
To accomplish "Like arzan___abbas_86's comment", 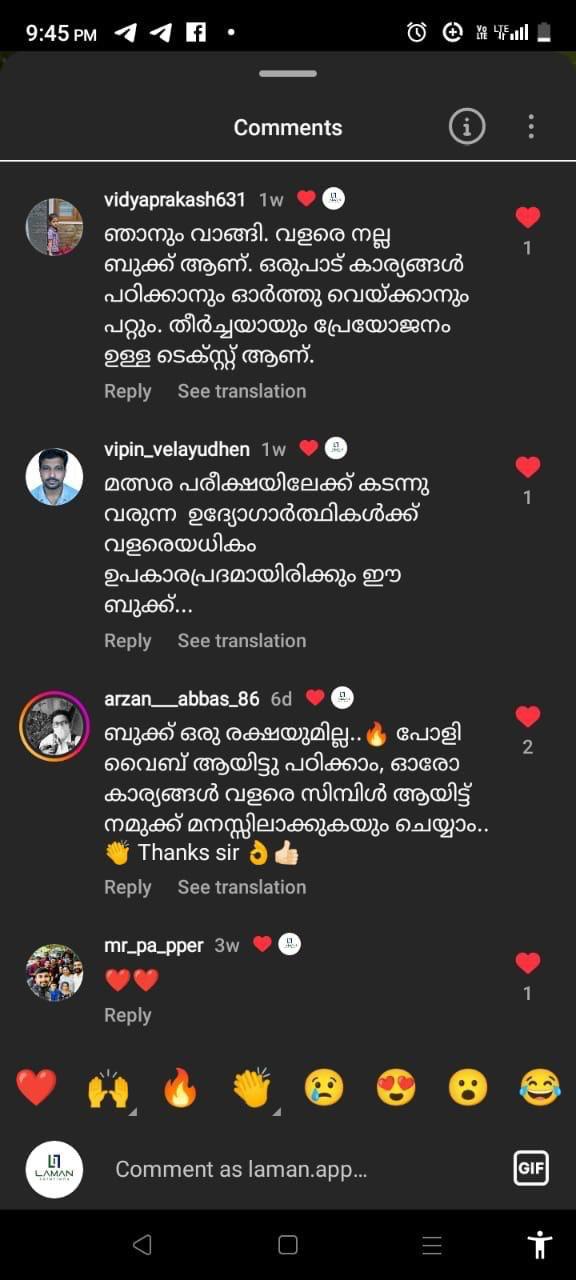I will tap(527, 716).
